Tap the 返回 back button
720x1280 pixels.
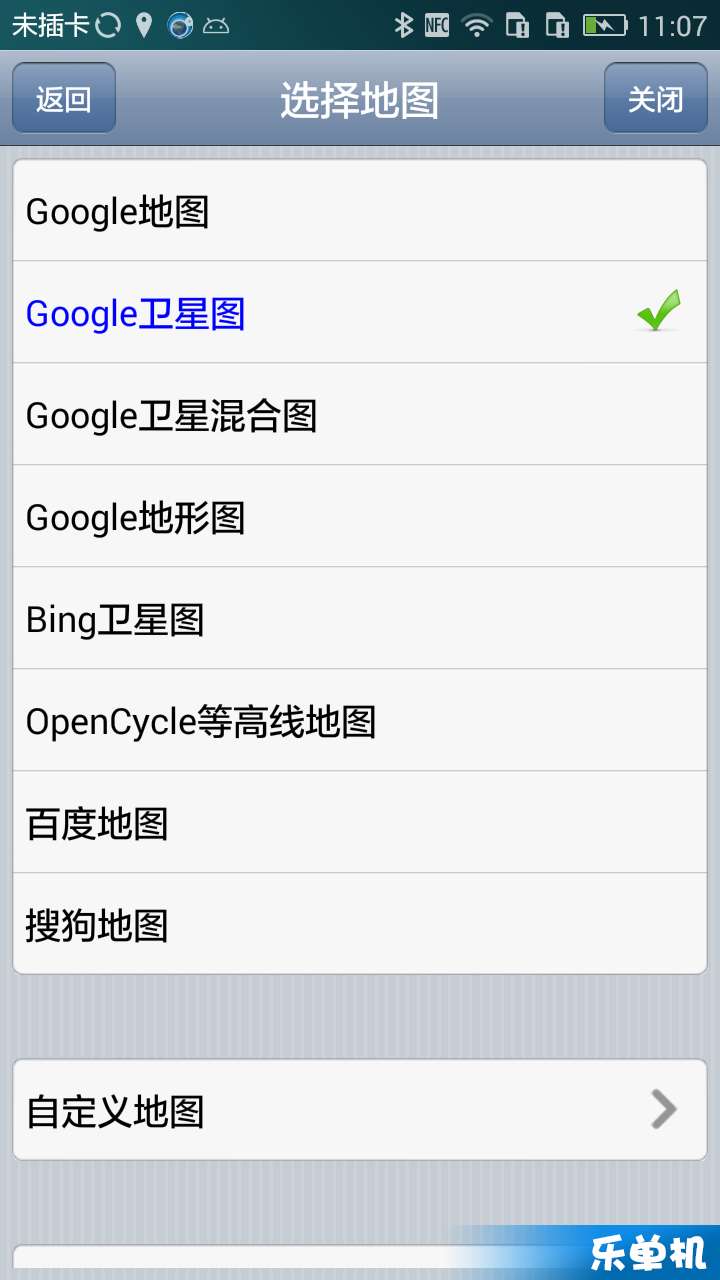[x=64, y=98]
